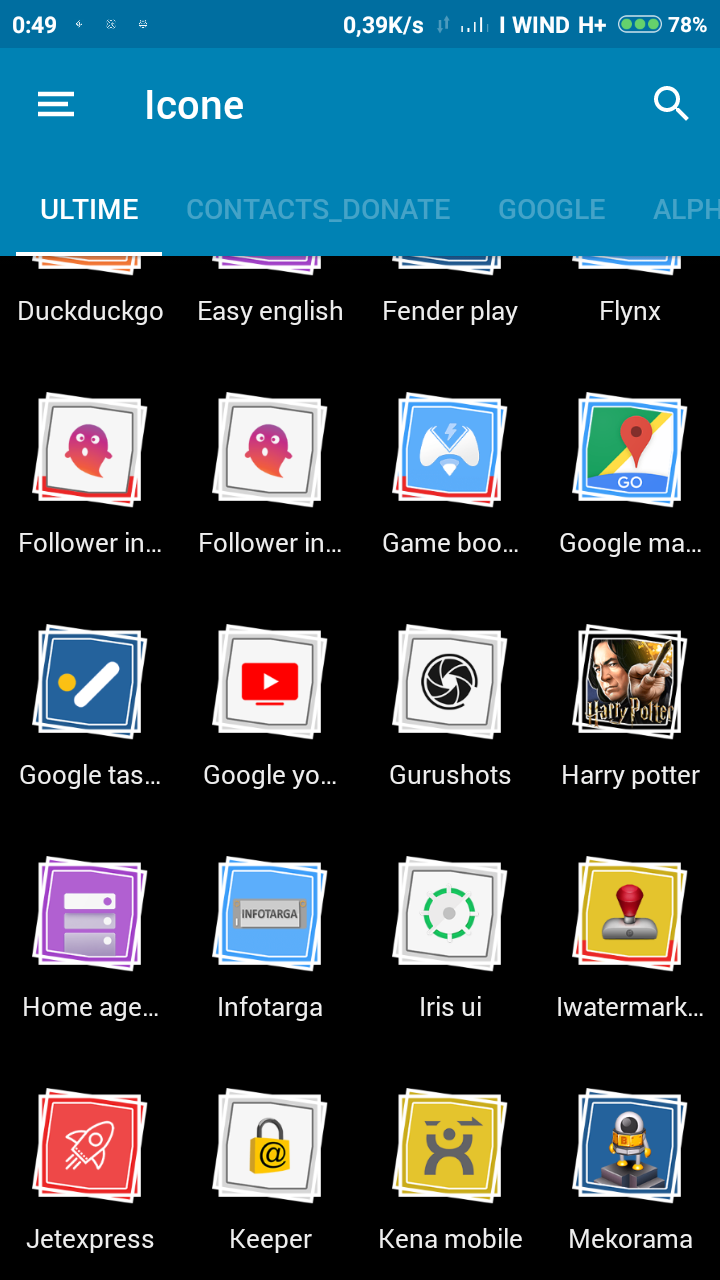The width and height of the screenshot is (720, 1280).
Task: Select the Google tasks icon
Action: tap(90, 681)
